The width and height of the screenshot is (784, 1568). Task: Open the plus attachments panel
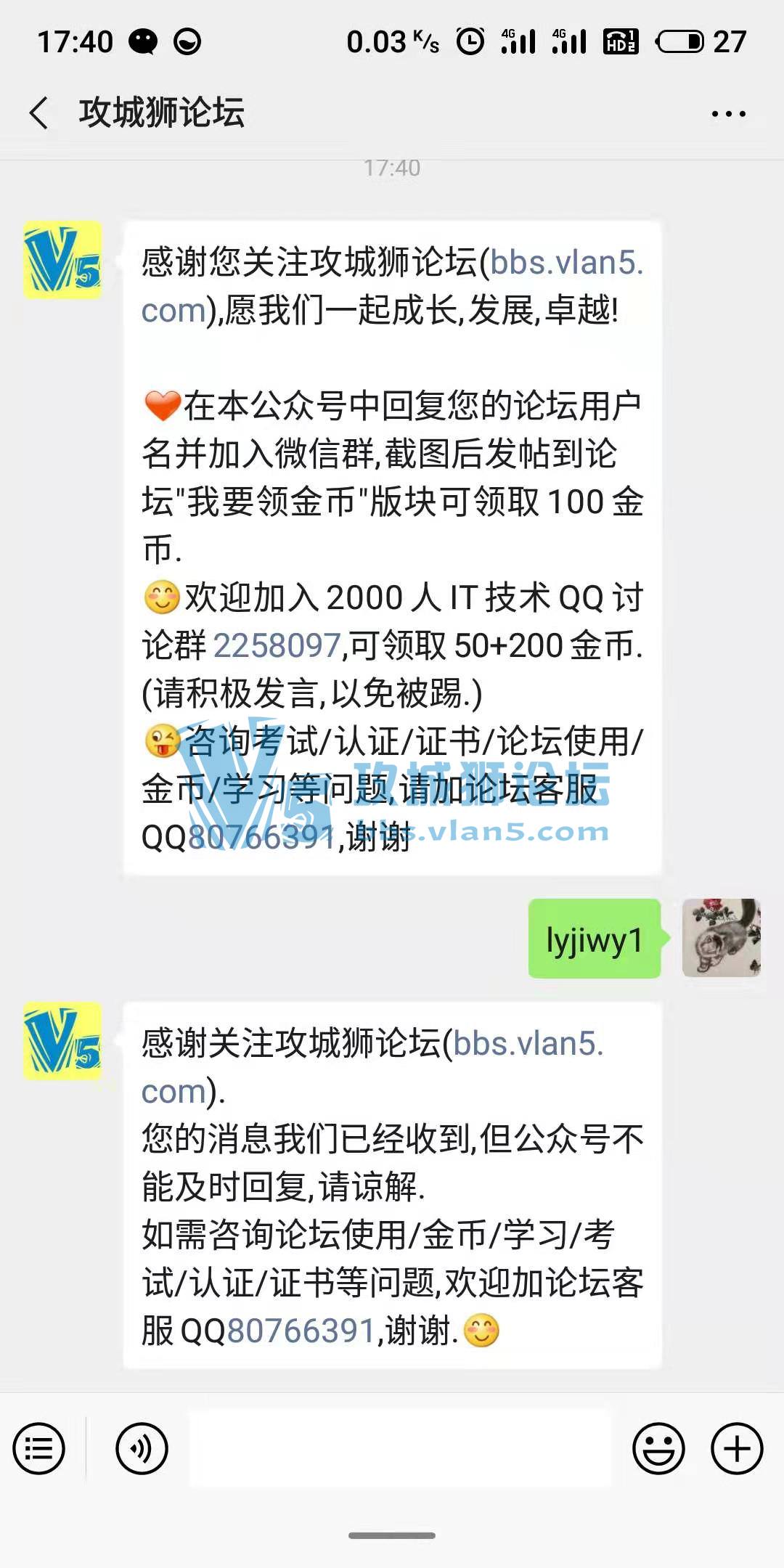tap(736, 1449)
